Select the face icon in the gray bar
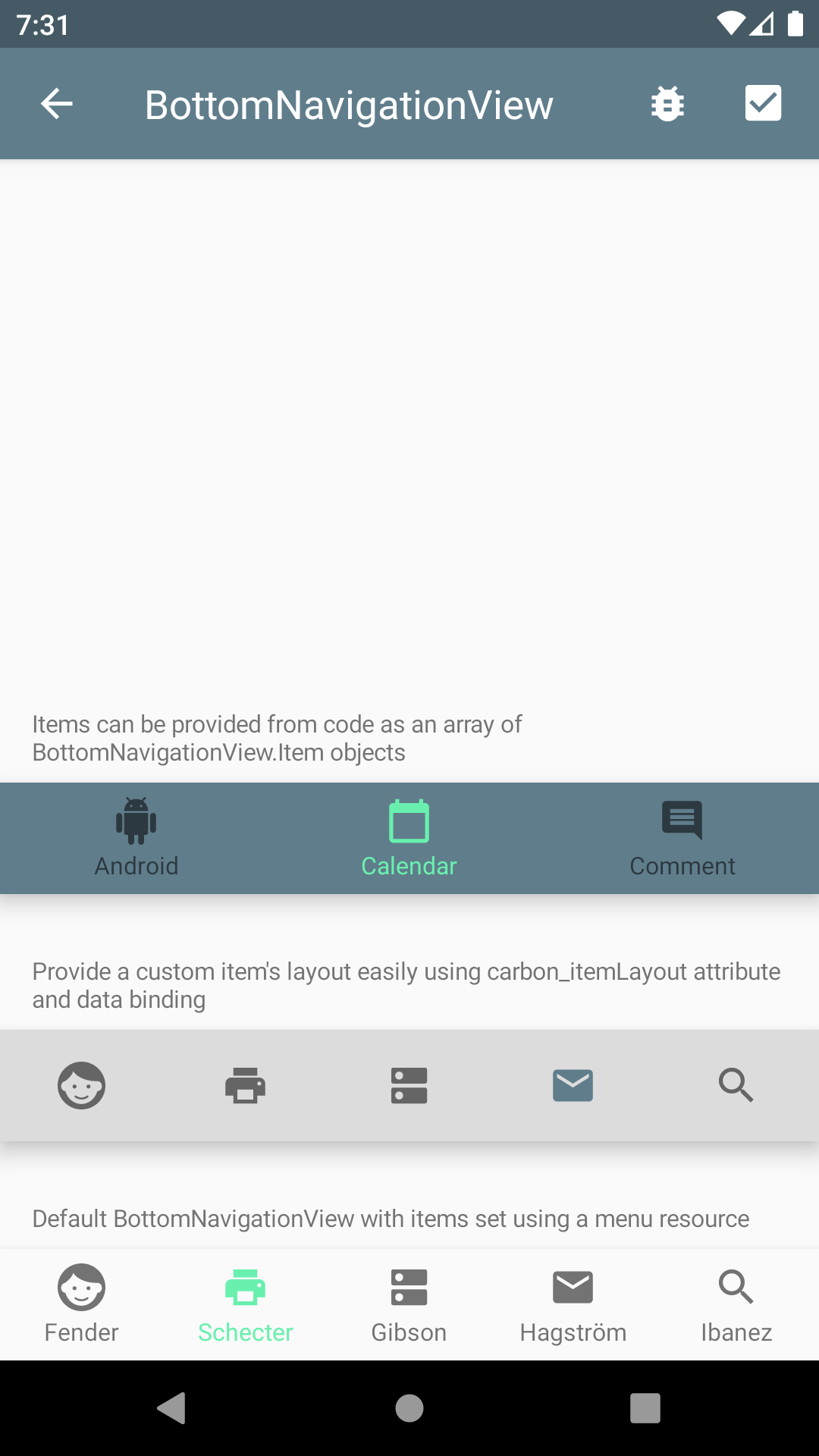The image size is (819, 1456). (82, 1085)
